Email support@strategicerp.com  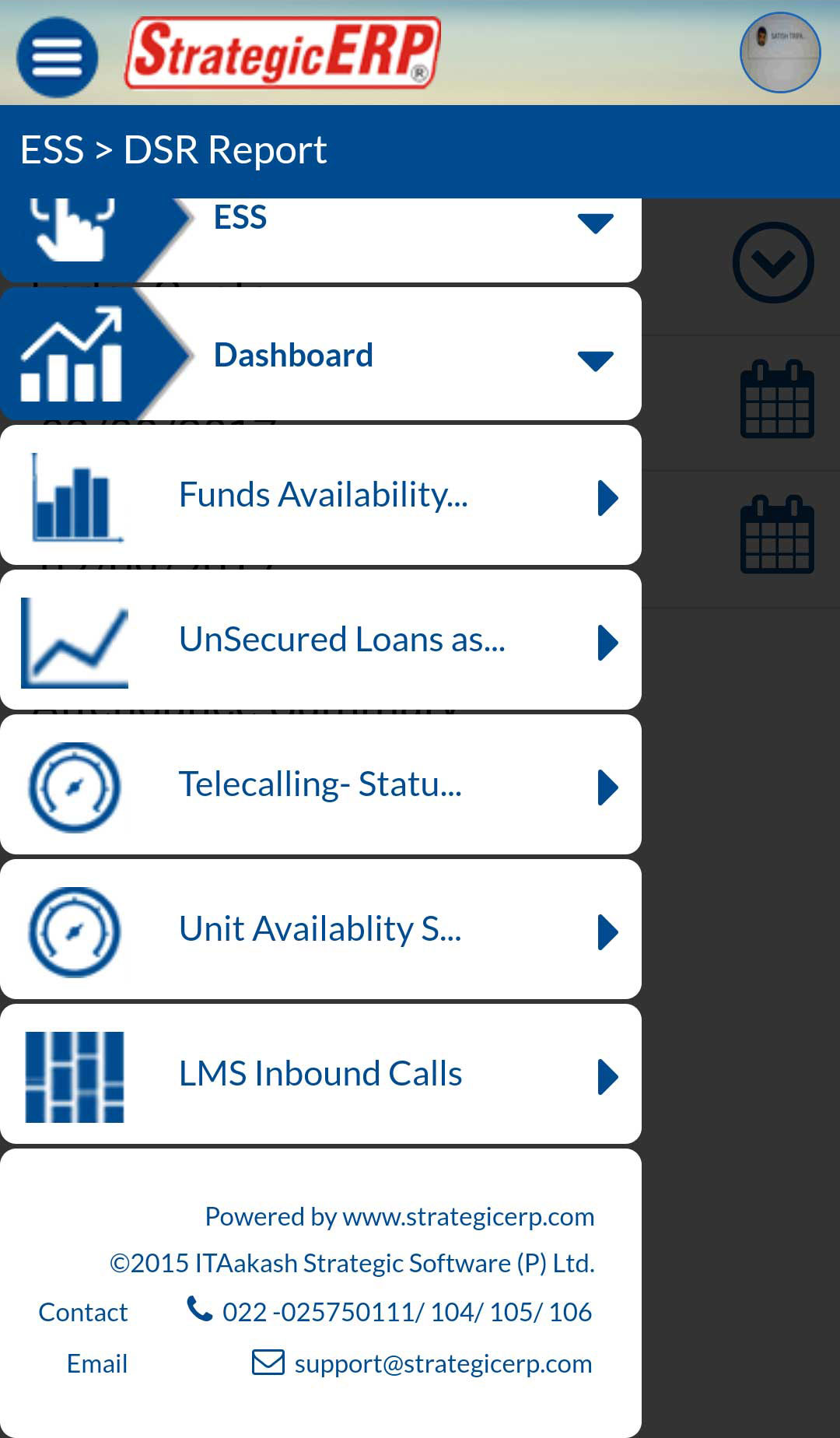[443, 1363]
